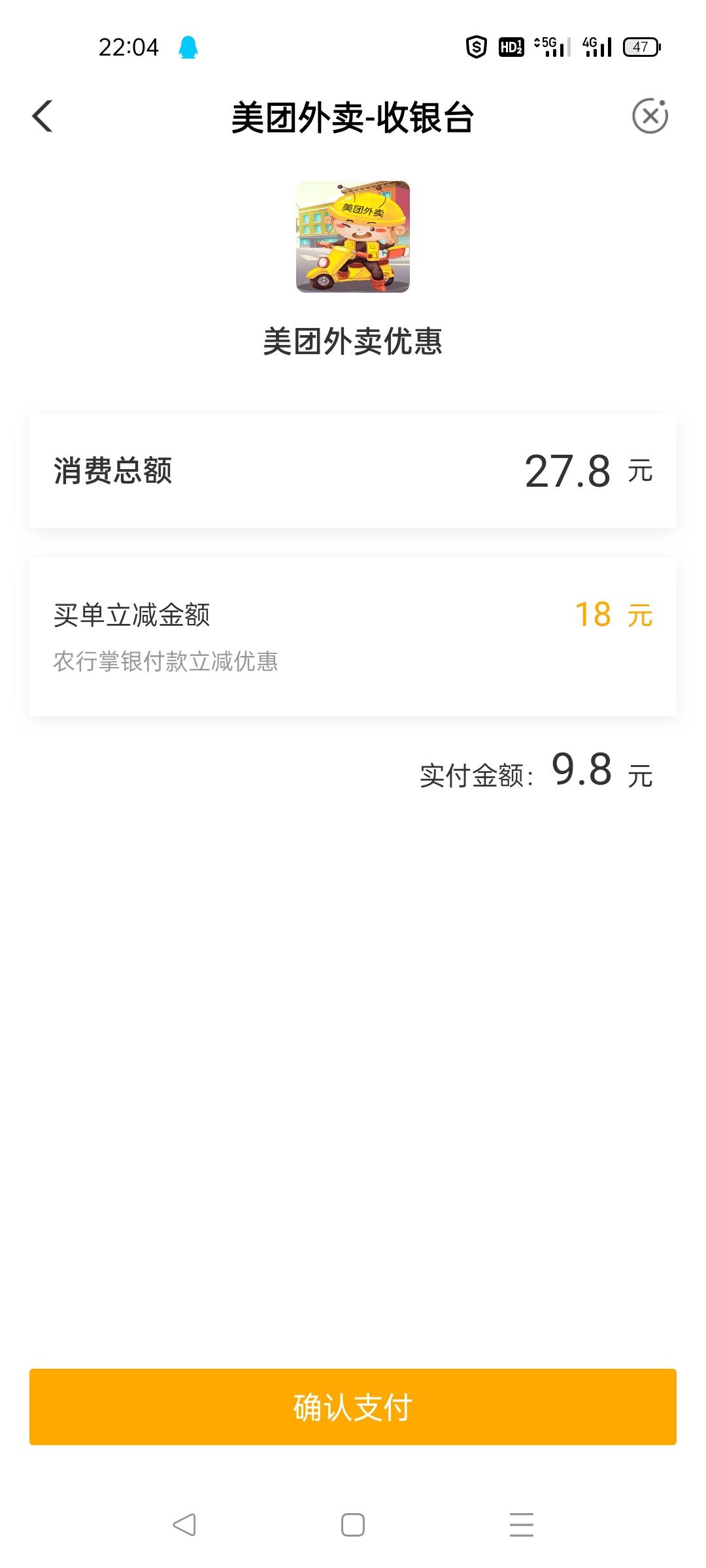Screen dimensions: 706x1568
Task: Close the cashier with the X icon
Action: point(650,117)
